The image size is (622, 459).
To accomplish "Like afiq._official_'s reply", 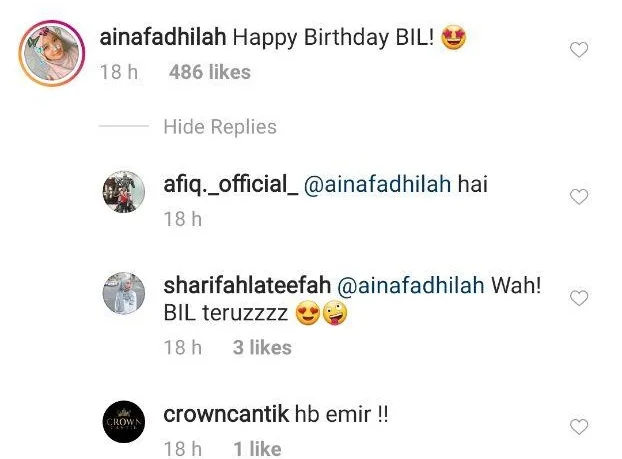I will point(578,197).
